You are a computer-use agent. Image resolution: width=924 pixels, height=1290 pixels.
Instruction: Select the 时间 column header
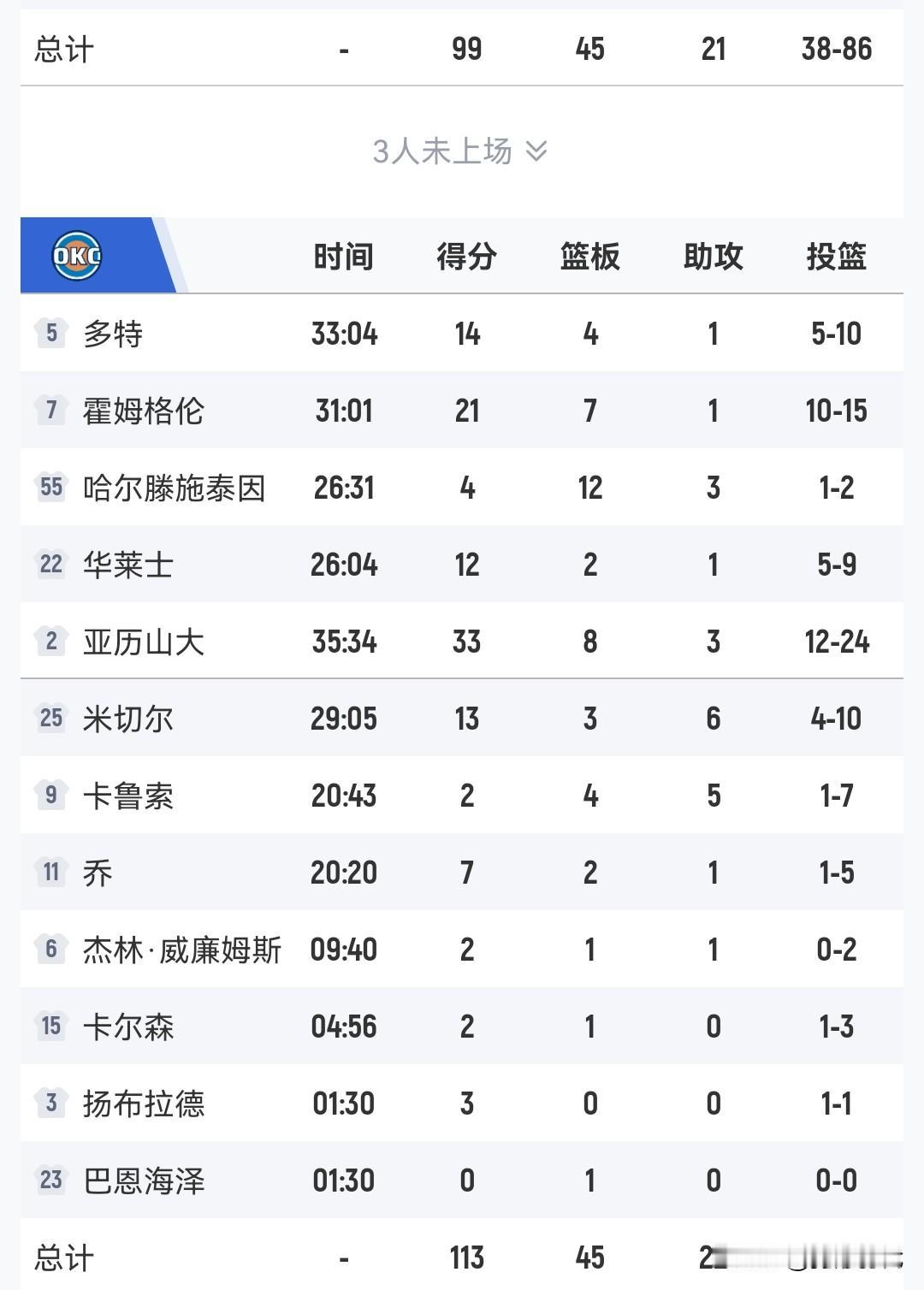coord(346,255)
